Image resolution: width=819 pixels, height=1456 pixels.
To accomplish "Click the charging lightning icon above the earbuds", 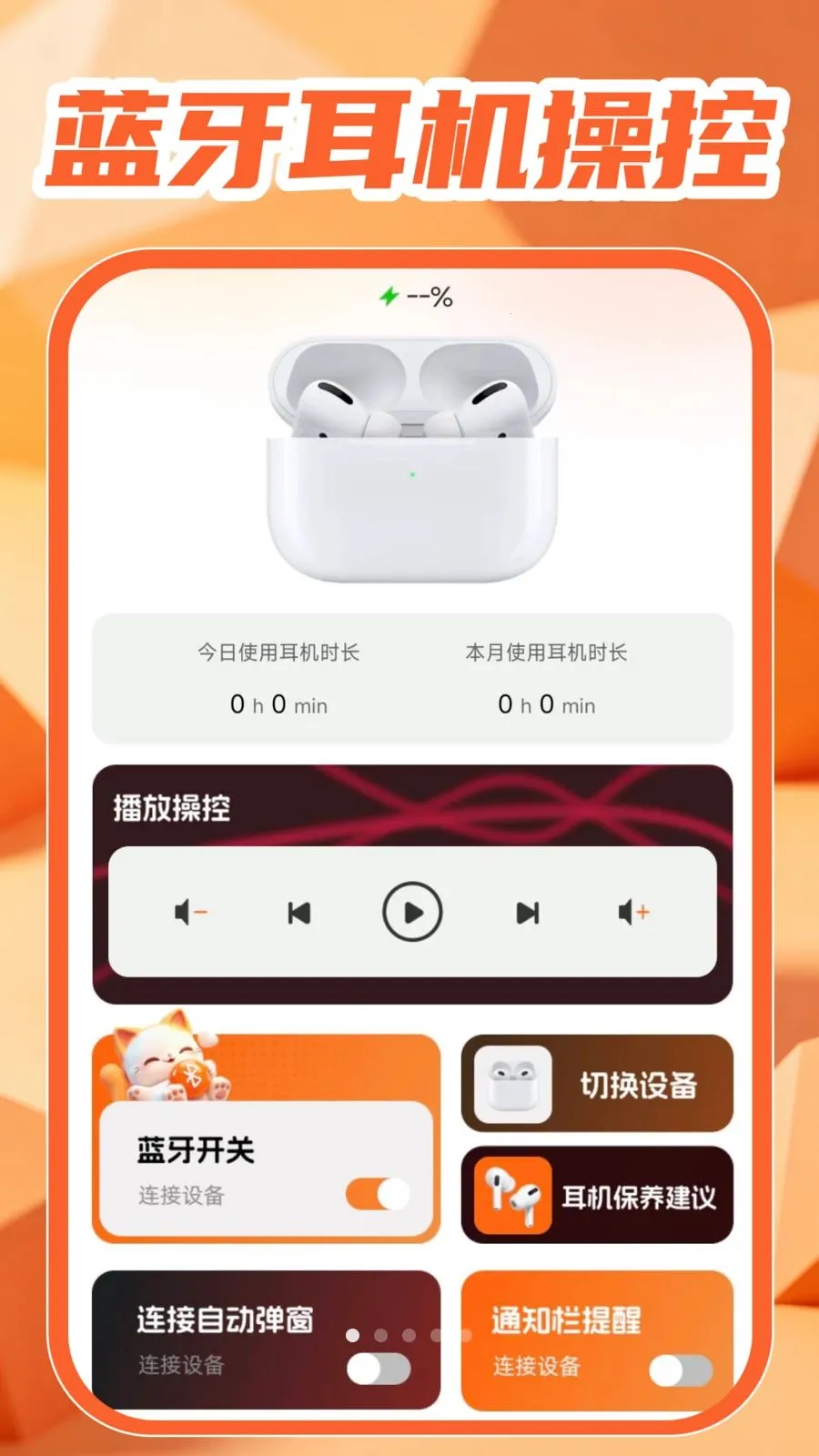I will coord(389,294).
